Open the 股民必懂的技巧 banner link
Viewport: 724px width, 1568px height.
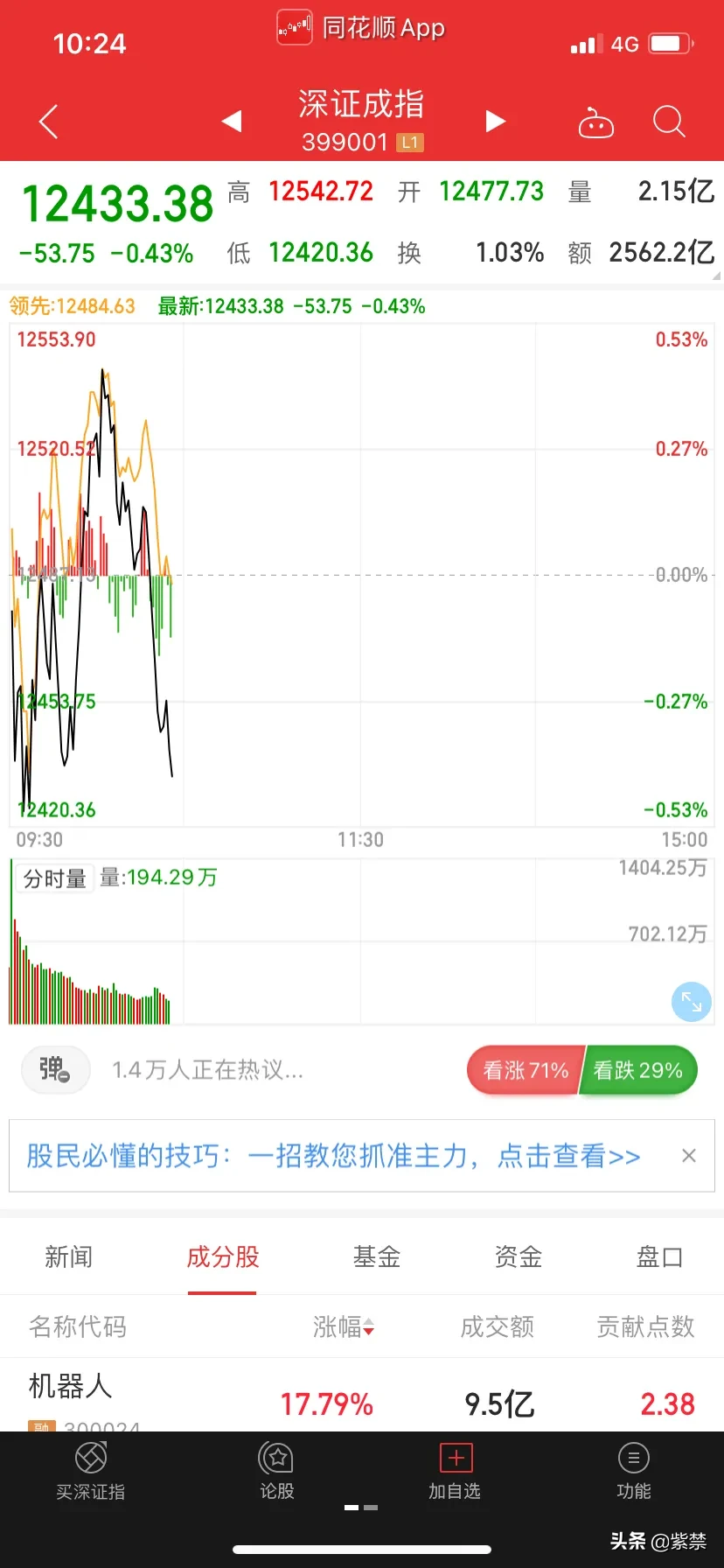pyautogui.click(x=333, y=1156)
